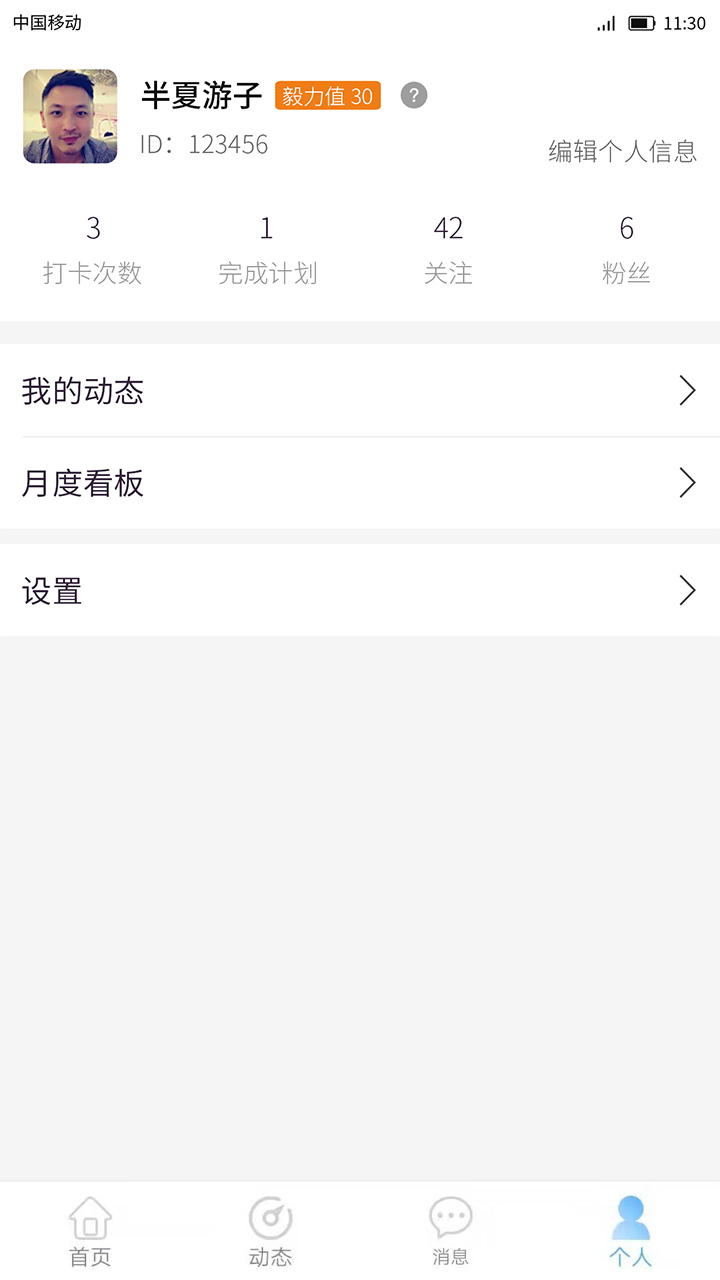Open the 首页 home tab icon

(90, 1218)
